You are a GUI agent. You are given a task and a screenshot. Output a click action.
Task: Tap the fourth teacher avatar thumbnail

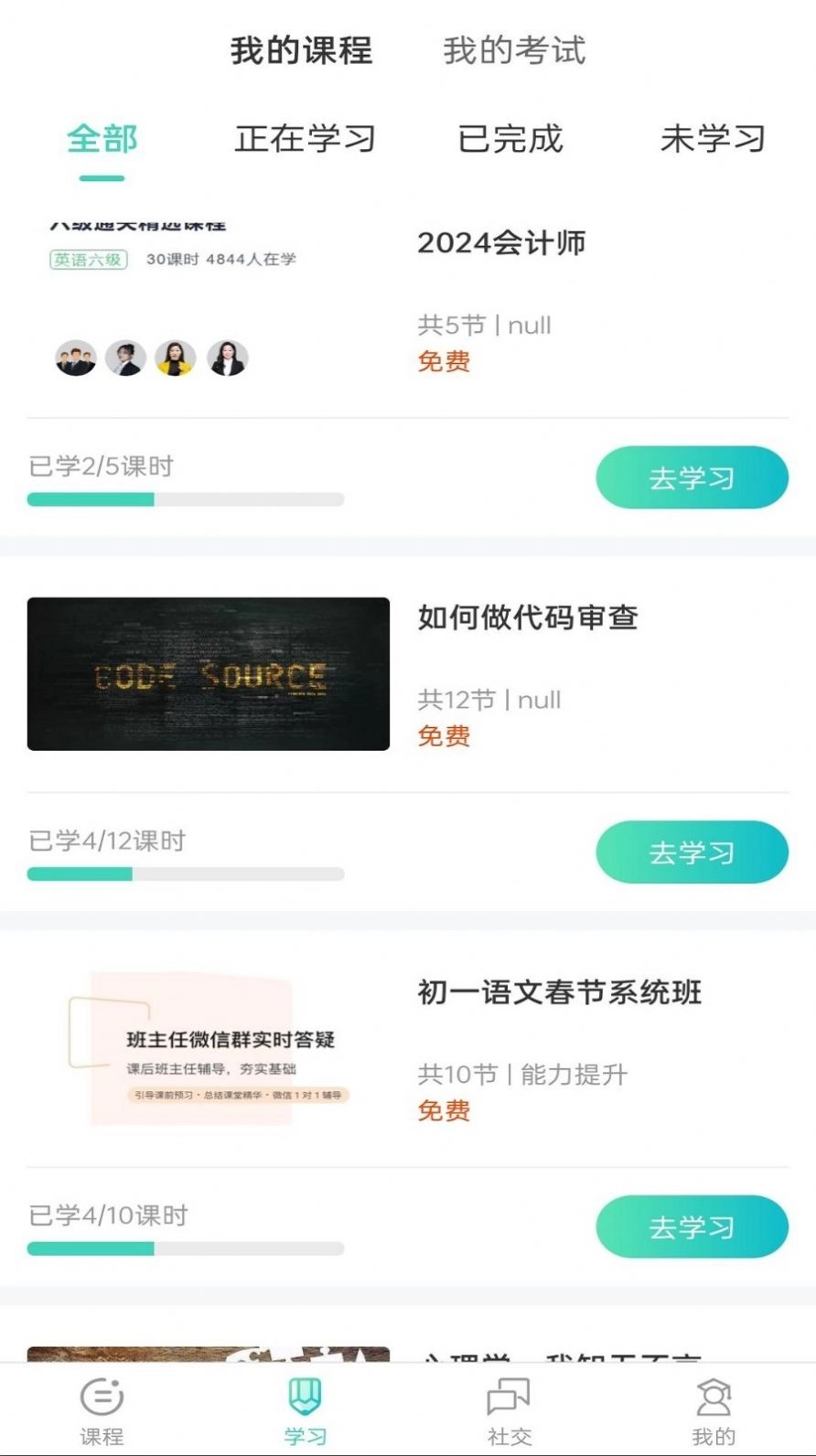pos(228,358)
